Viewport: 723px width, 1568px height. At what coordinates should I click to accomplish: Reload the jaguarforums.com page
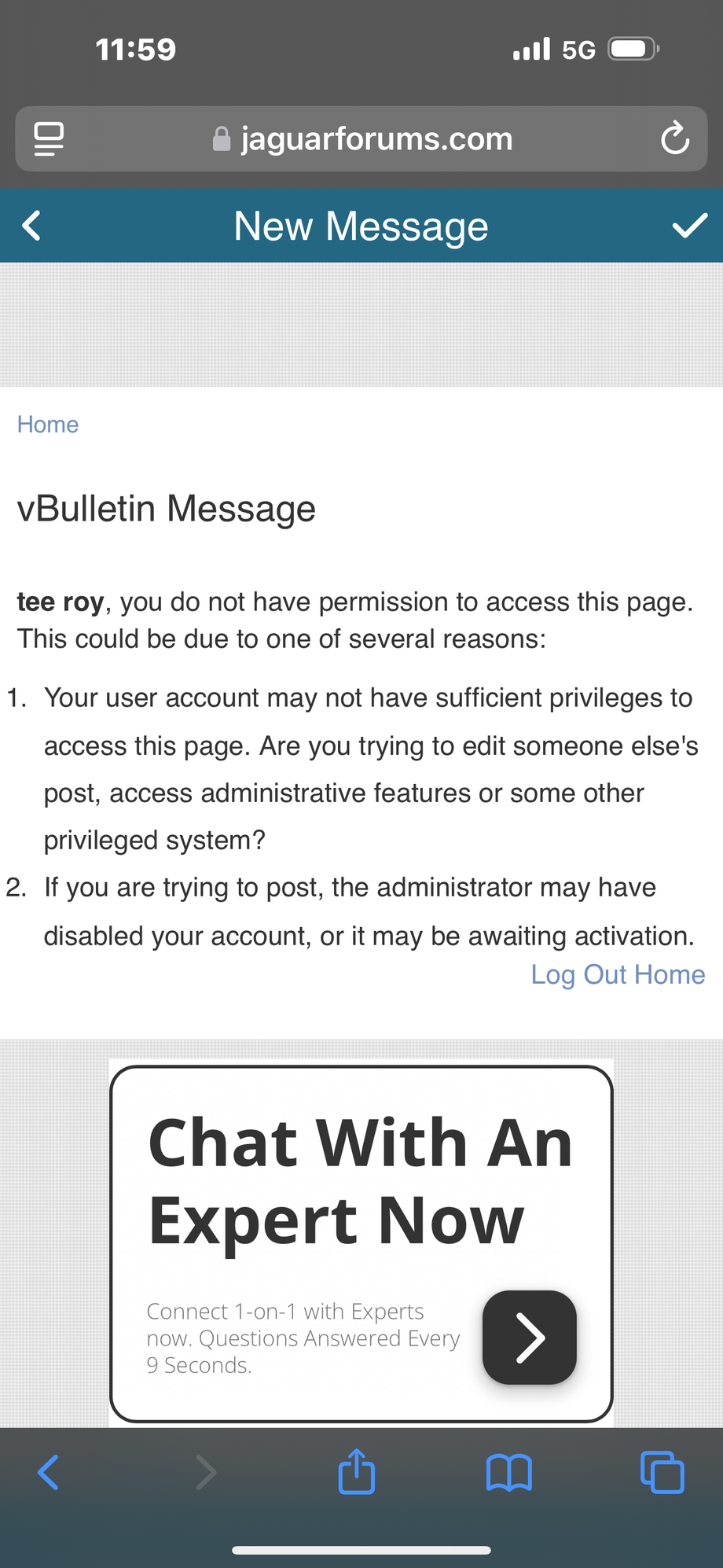tap(674, 139)
